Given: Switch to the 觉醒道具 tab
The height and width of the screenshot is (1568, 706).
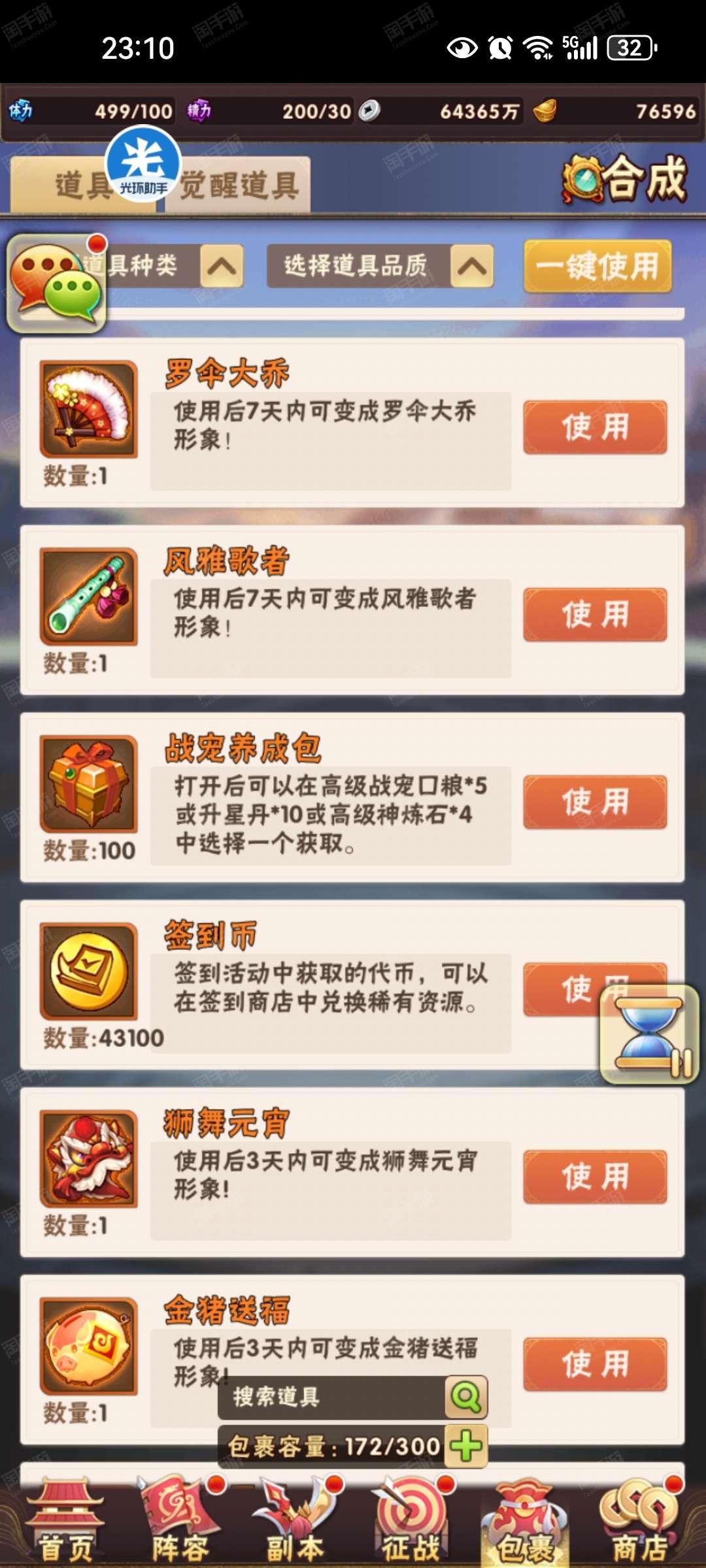Looking at the screenshot, I should point(238,185).
